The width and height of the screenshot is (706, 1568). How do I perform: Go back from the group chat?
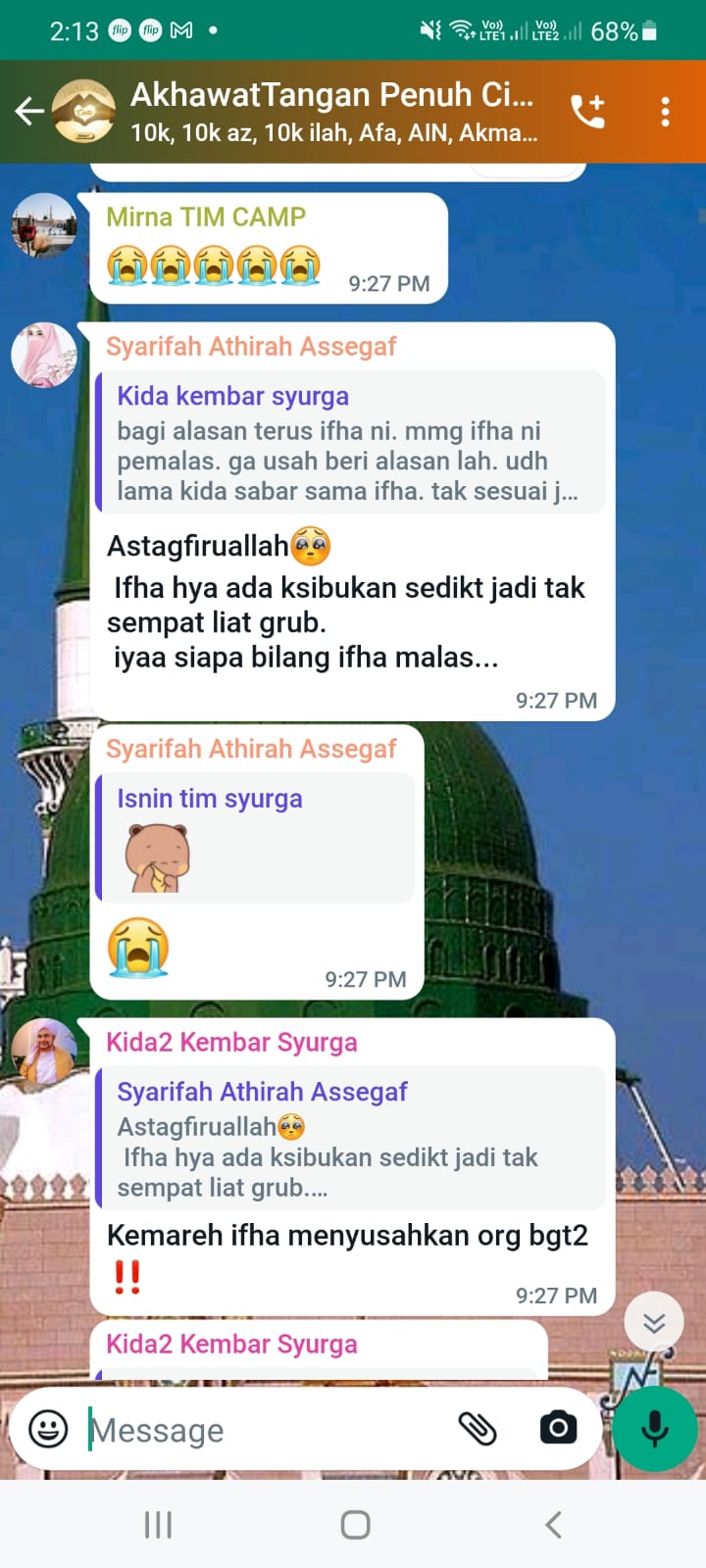pos(29,112)
